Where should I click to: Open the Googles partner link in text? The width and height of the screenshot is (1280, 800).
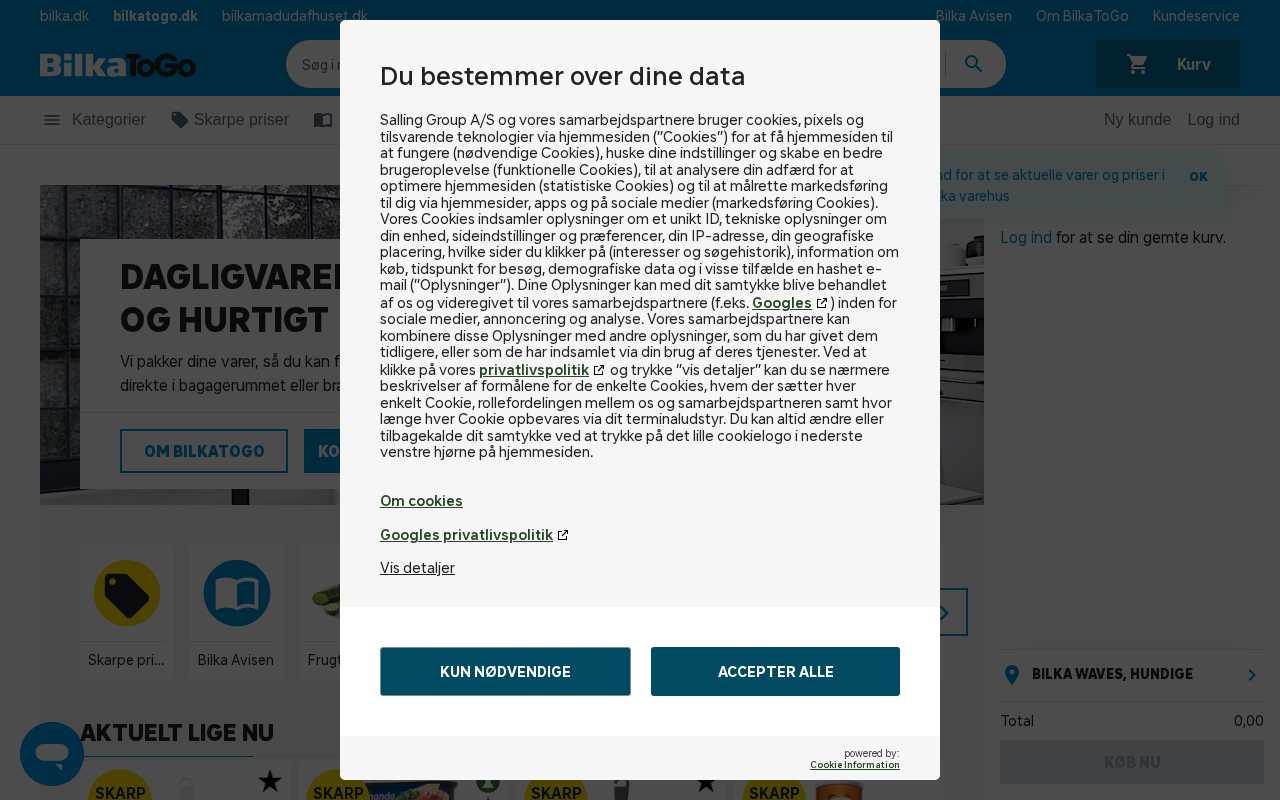781,303
